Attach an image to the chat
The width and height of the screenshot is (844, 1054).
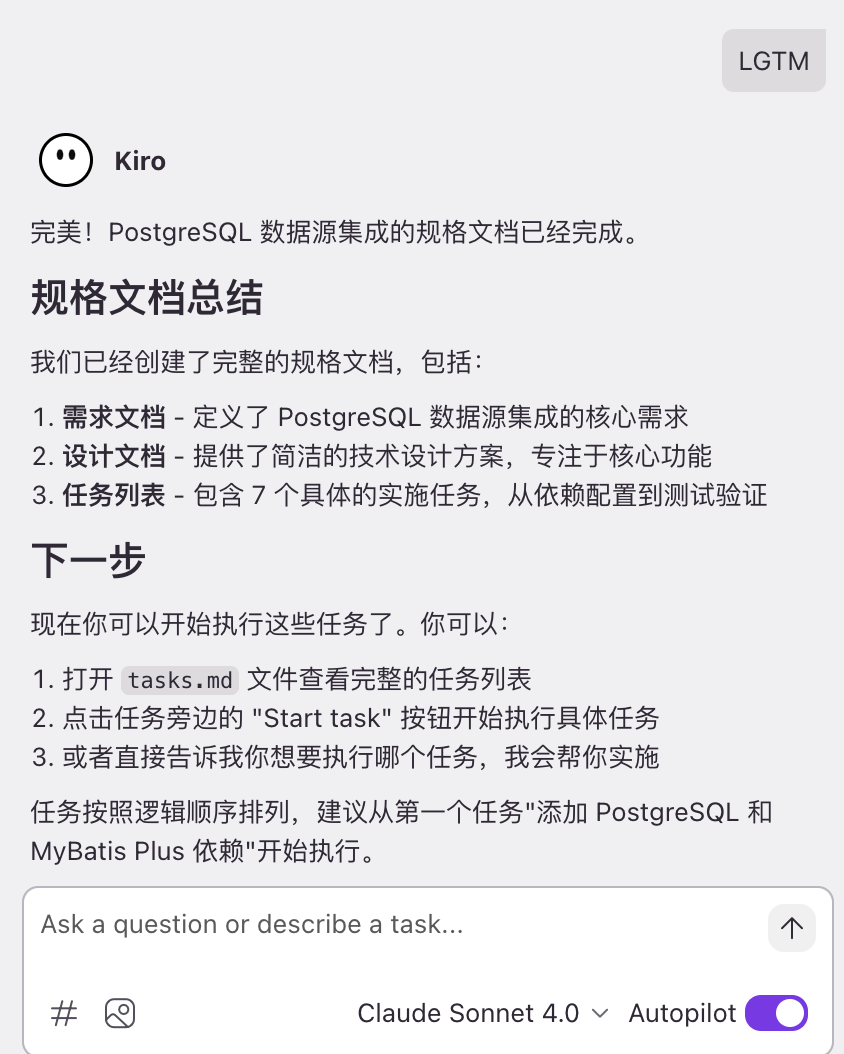(x=120, y=1013)
